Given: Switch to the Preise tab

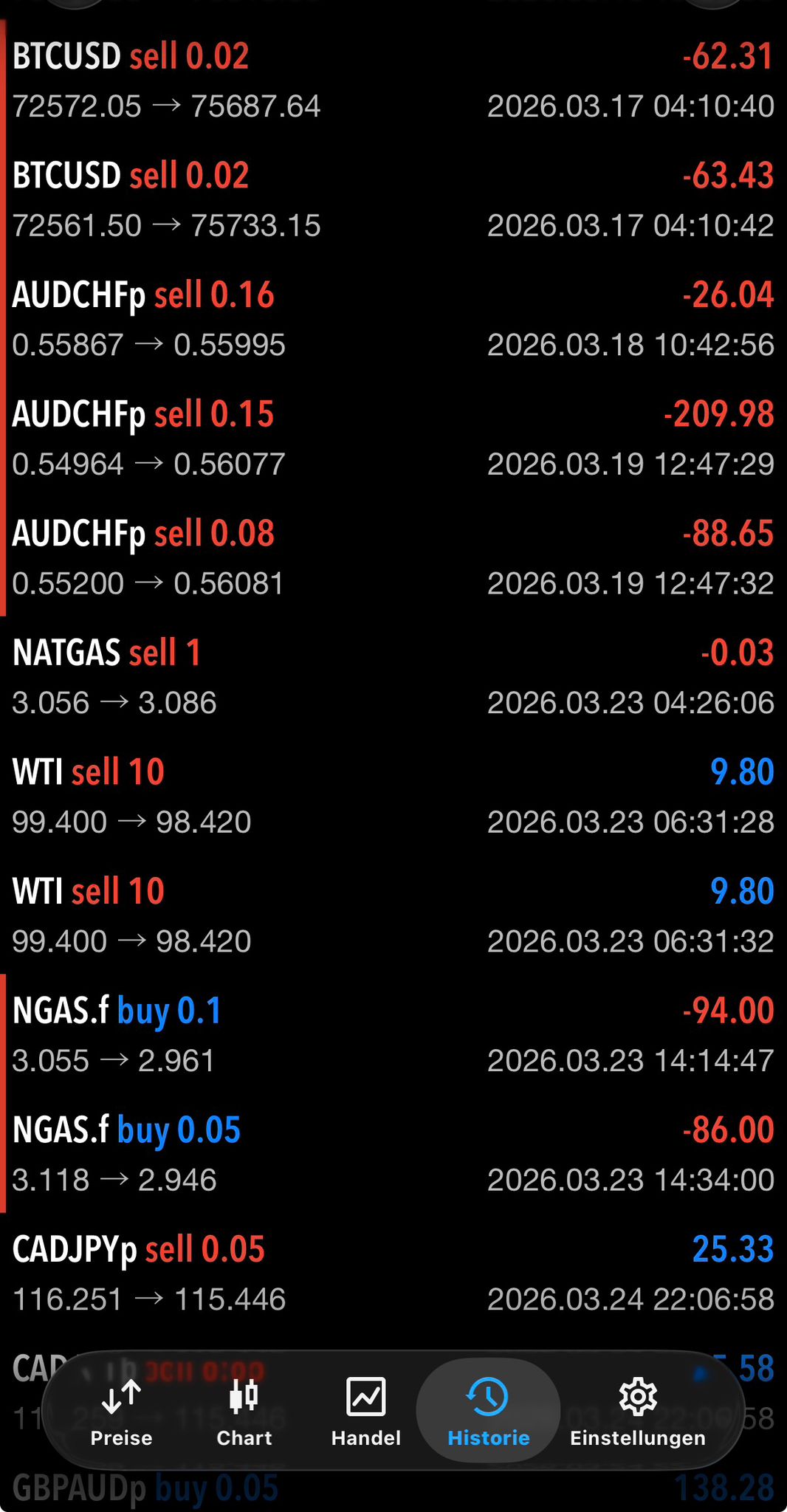Looking at the screenshot, I should coord(121,1410).
